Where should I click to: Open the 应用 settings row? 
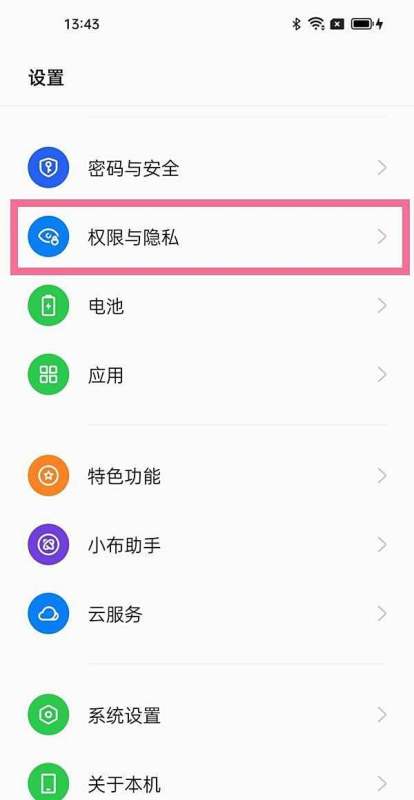click(207, 375)
